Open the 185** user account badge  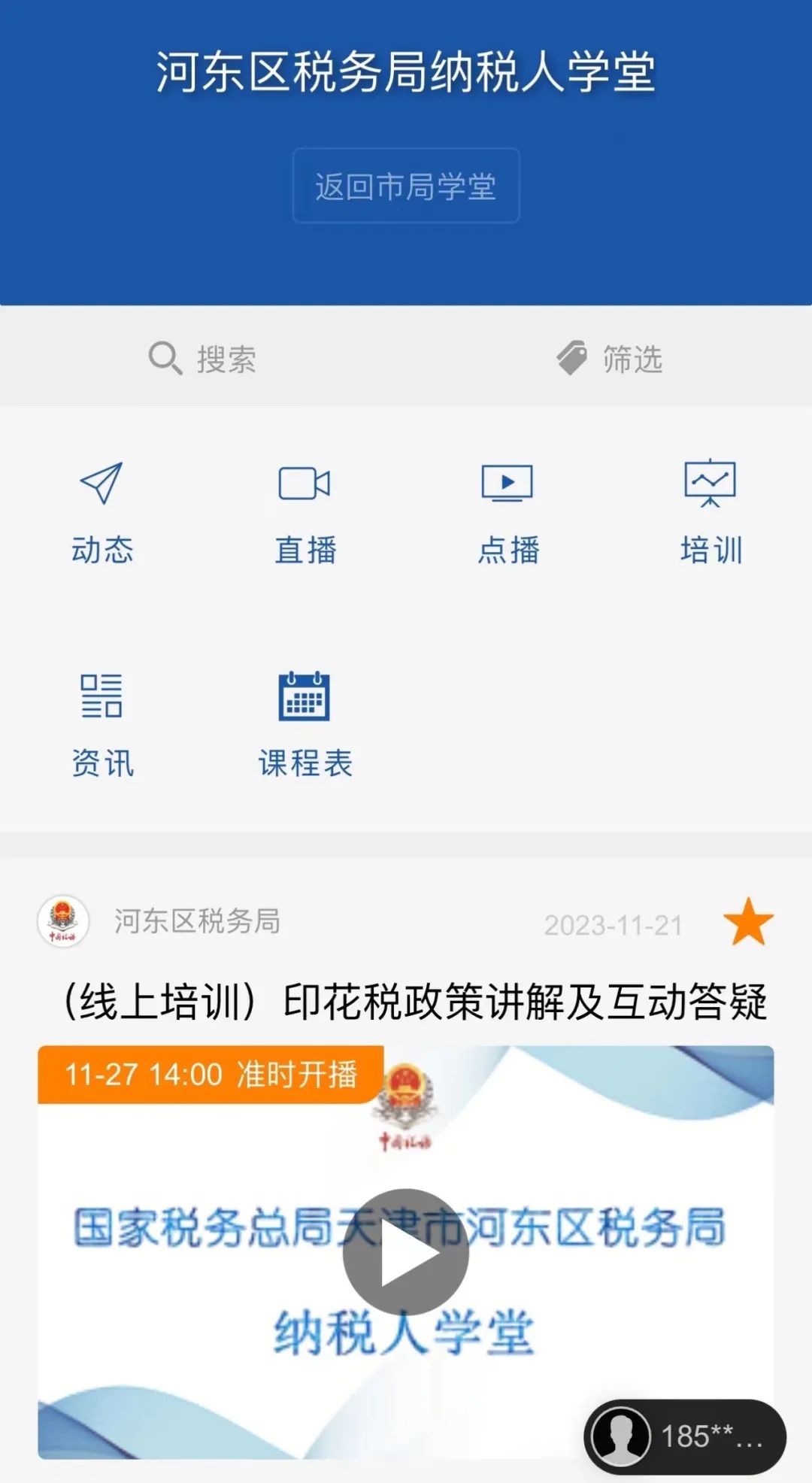pos(685,1436)
